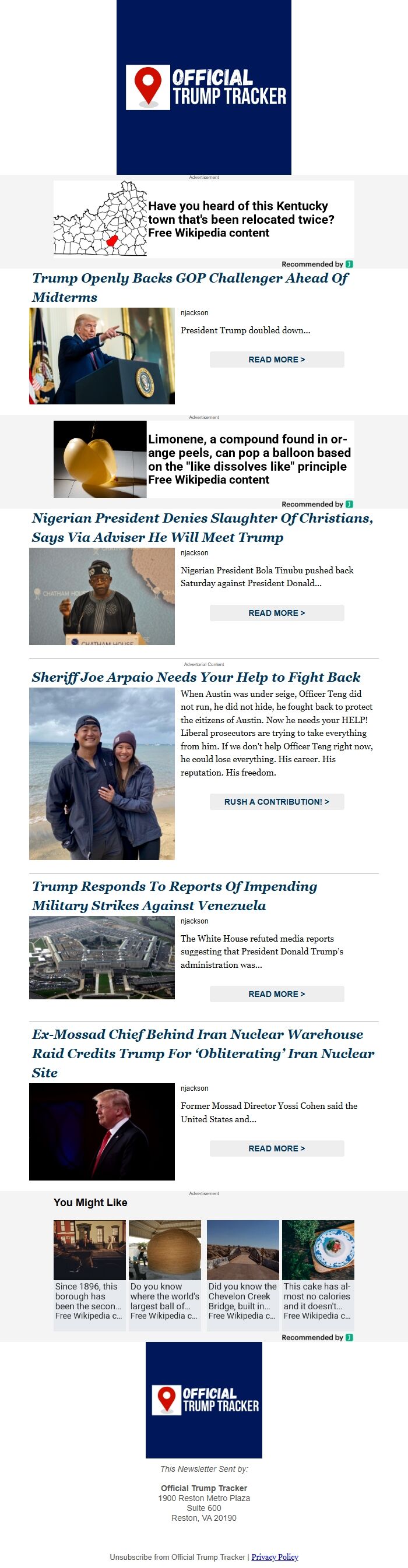The image size is (408, 1568).
Task: Tap Rush a Contribution button
Action: [x=276, y=802]
